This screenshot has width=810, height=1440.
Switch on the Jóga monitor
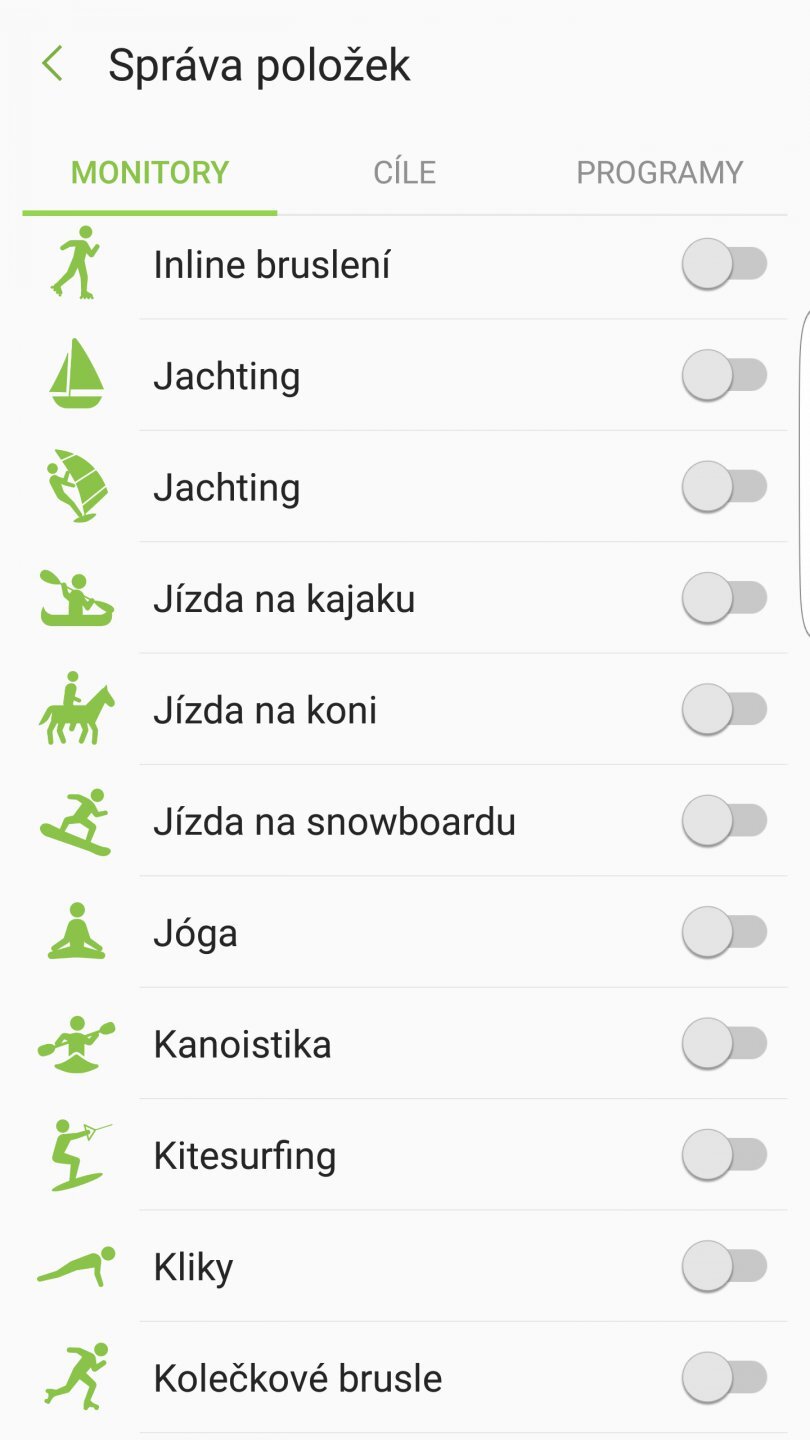point(724,933)
